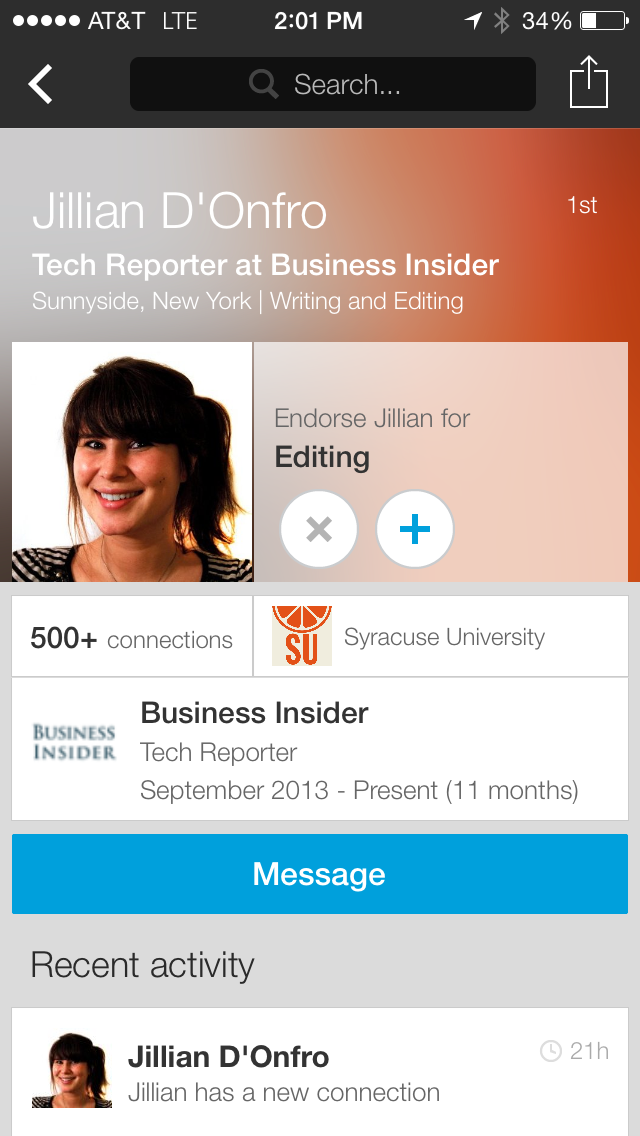View Jillian's large profile photo
This screenshot has width=640, height=1136.
click(x=132, y=462)
